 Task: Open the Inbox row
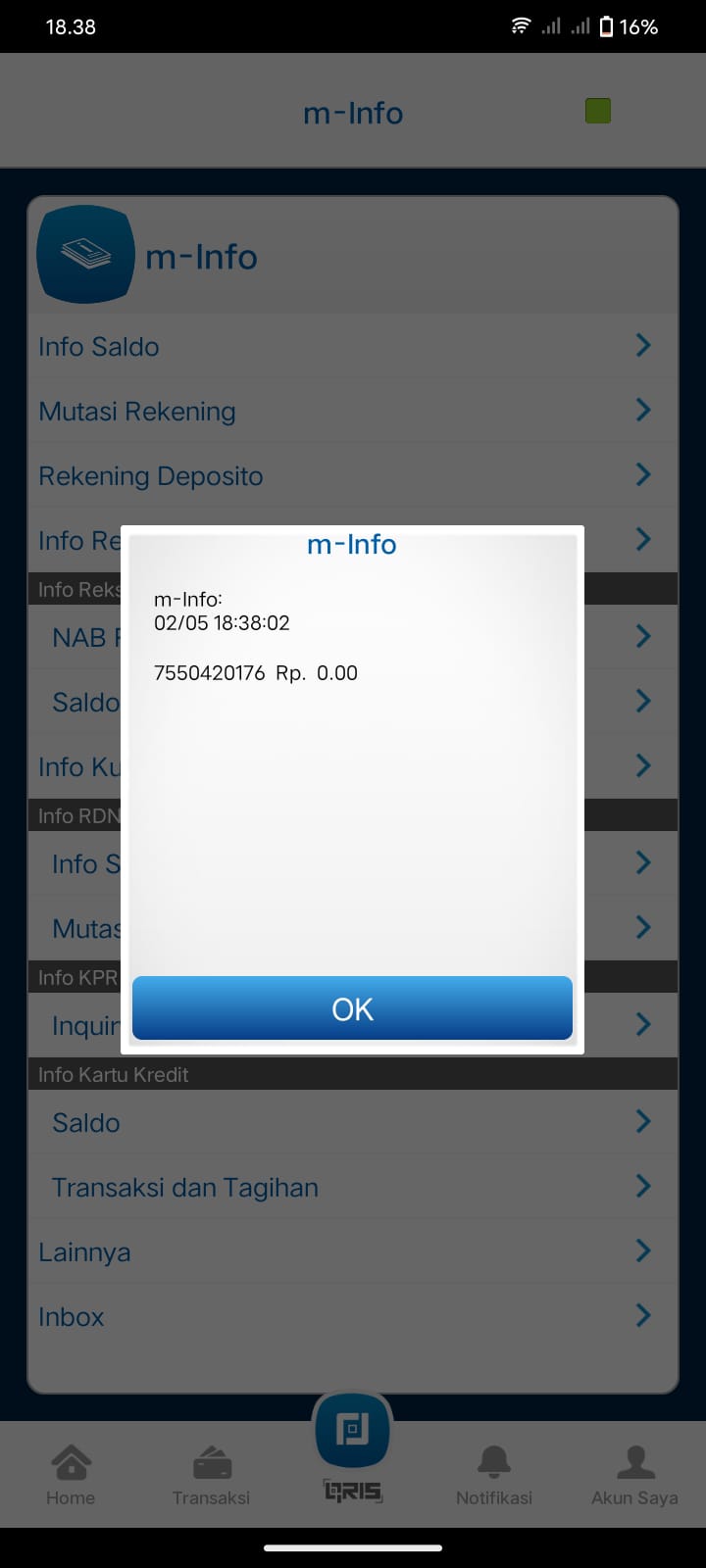coord(353,1316)
